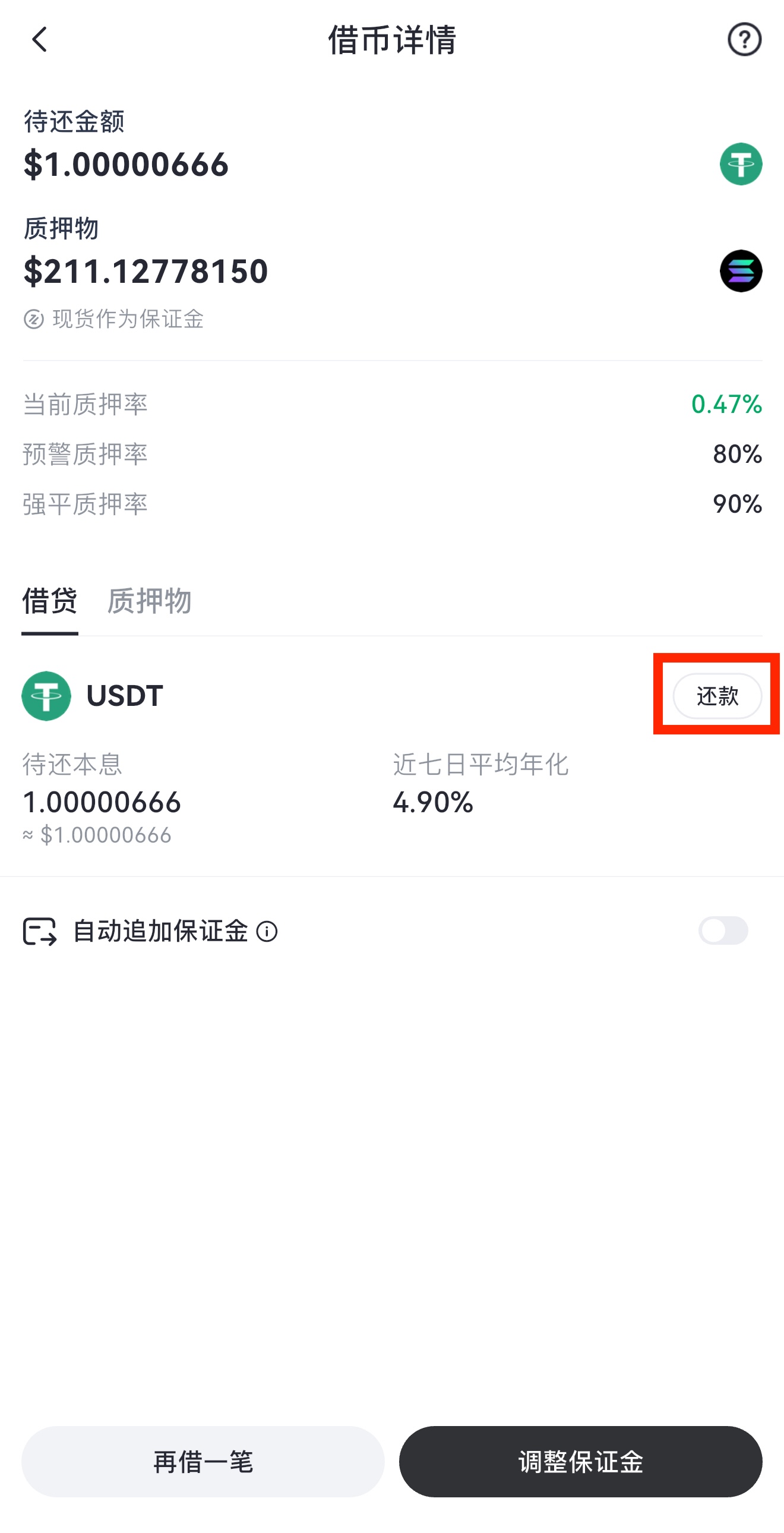
Task: Show info about 自动追加保证金
Action: click(x=267, y=931)
